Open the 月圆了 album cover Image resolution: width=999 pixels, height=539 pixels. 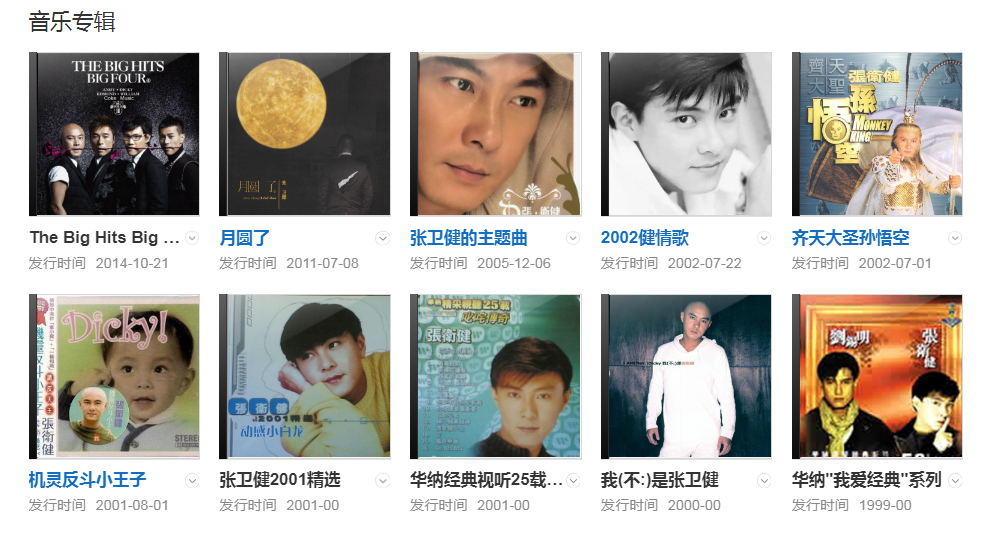[x=305, y=134]
